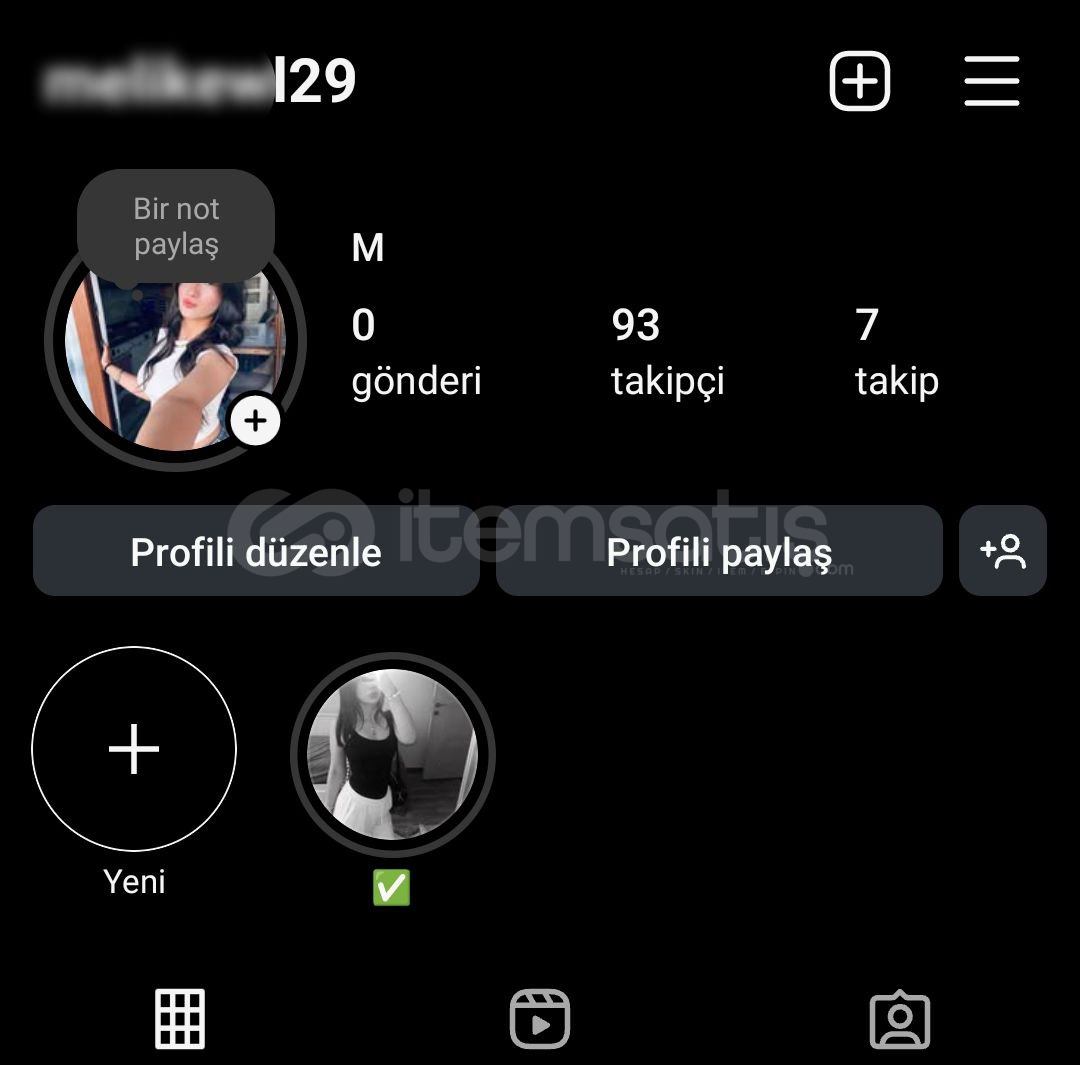View the 7 takip list
The image size is (1080, 1065).
896,352
